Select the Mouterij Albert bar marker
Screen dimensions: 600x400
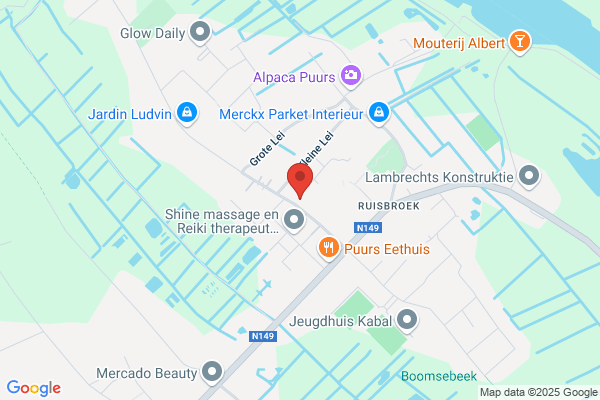pos(520,42)
